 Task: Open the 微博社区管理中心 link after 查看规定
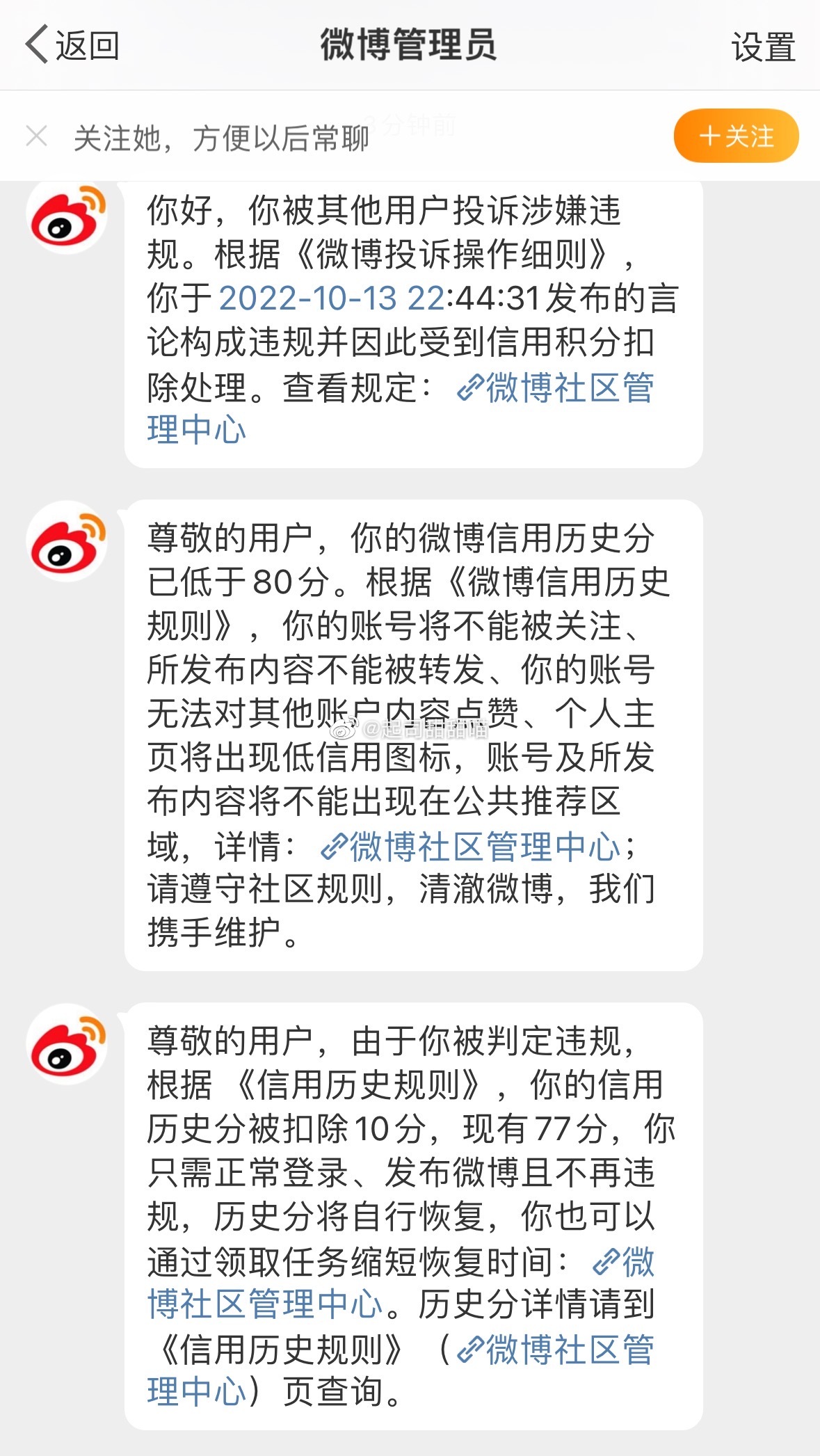tap(556, 387)
